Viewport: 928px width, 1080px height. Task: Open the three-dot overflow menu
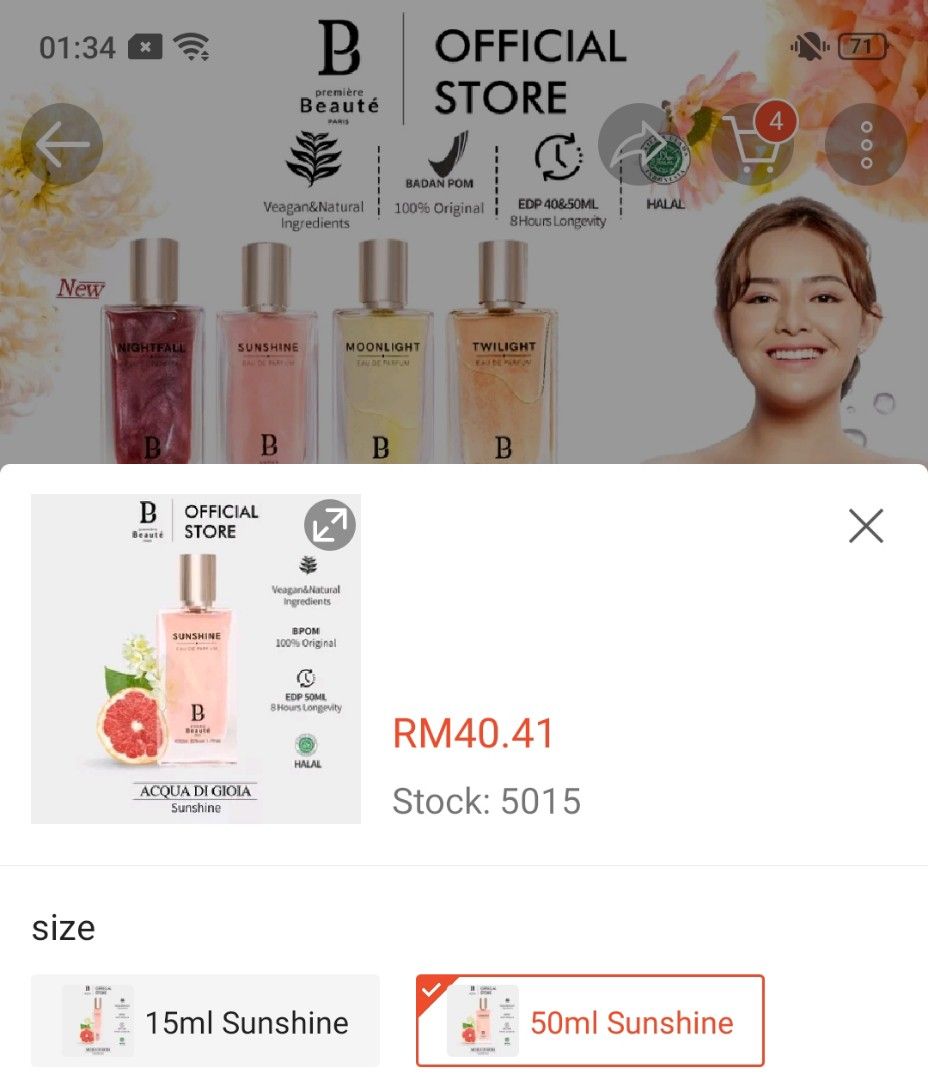pyautogui.click(x=866, y=145)
